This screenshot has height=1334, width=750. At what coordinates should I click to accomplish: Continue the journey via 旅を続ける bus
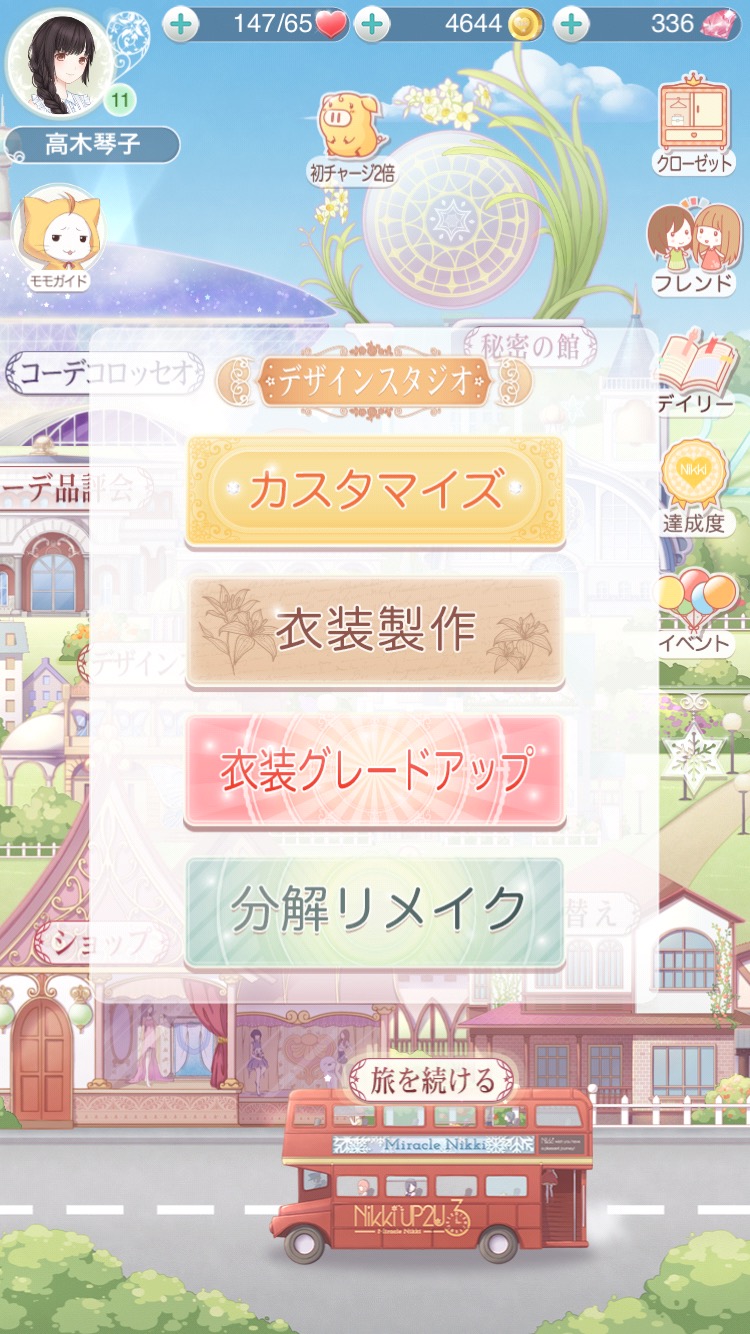click(x=432, y=1080)
